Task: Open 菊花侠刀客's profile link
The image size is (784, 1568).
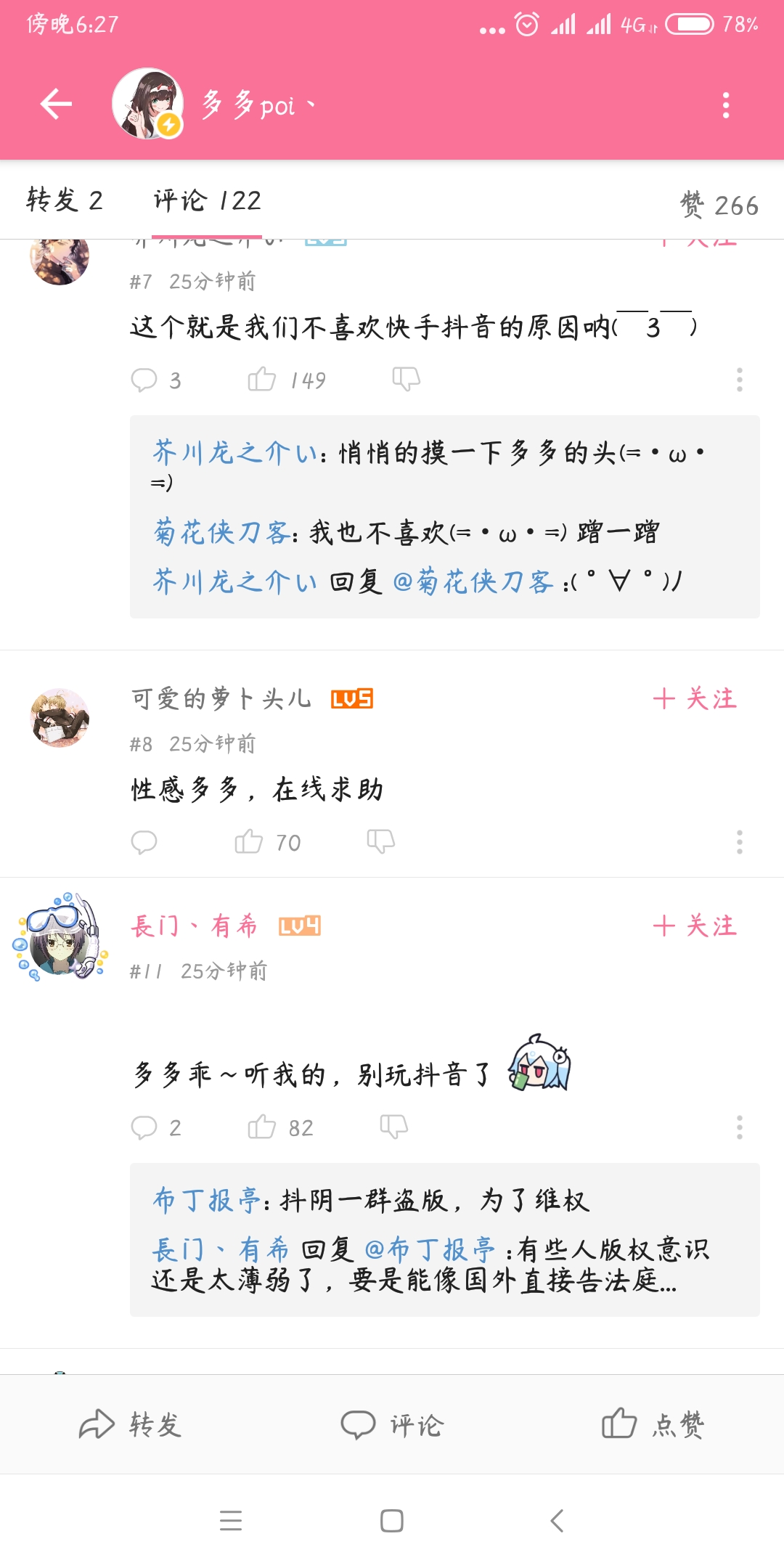Action: coord(221,533)
